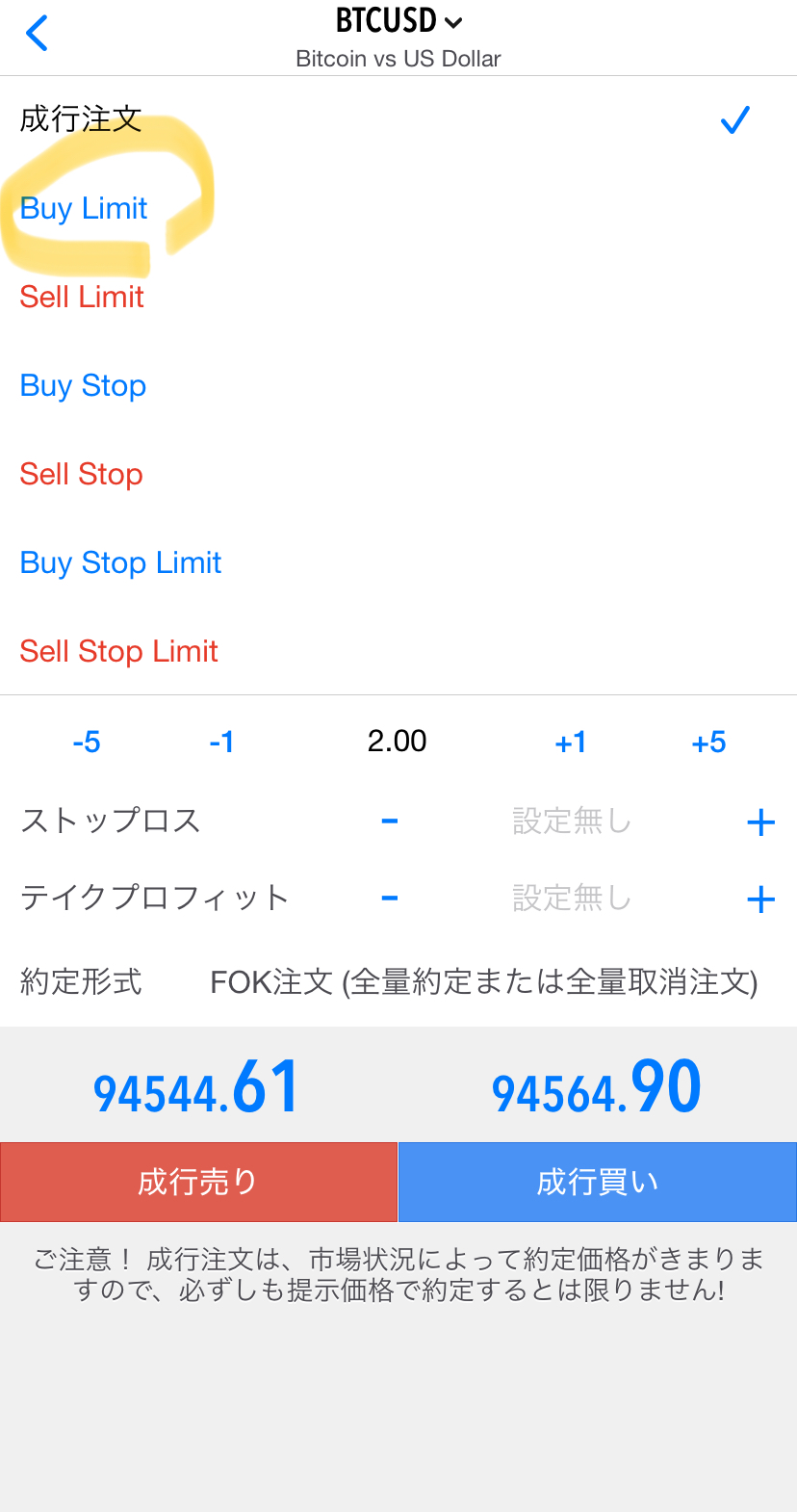797x1512 pixels.
Task: Tap minus for ストップロス
Action: [x=390, y=821]
